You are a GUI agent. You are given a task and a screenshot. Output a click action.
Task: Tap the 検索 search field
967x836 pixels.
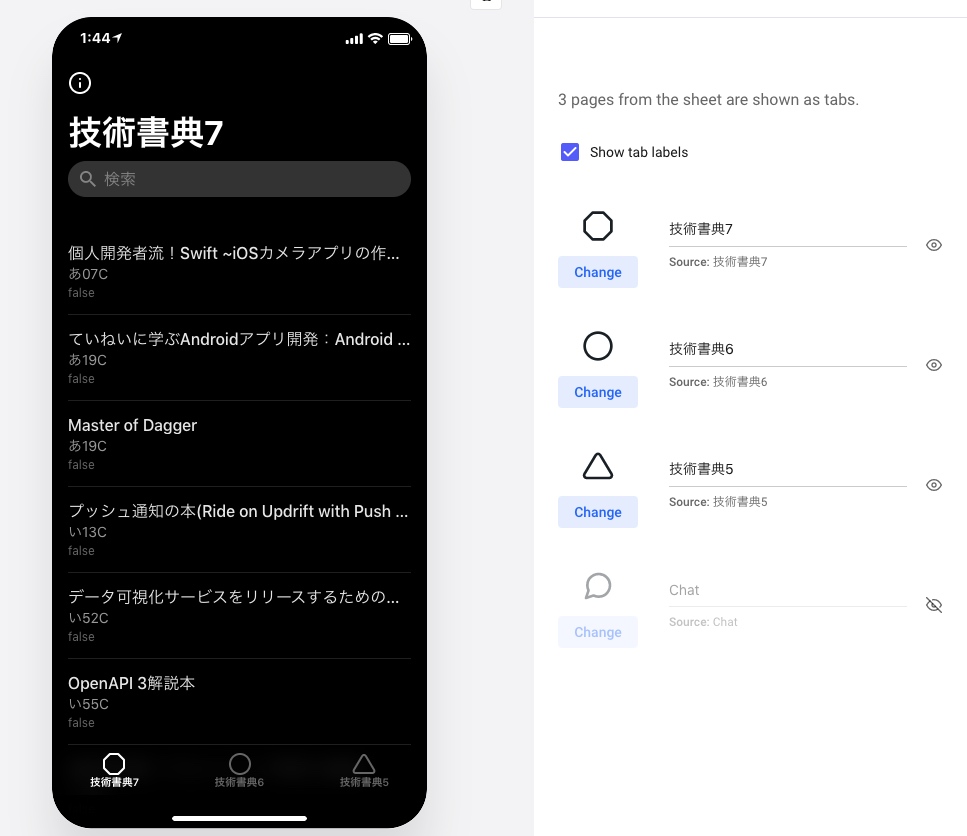[x=239, y=179]
